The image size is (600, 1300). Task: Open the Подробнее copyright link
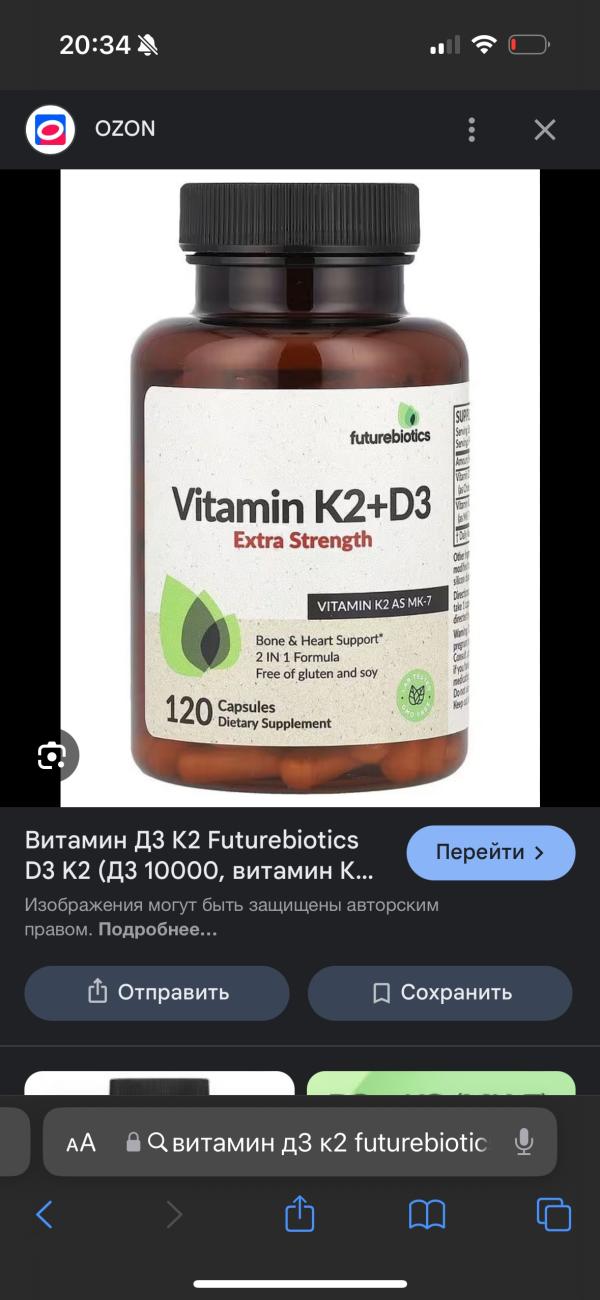tap(157, 929)
